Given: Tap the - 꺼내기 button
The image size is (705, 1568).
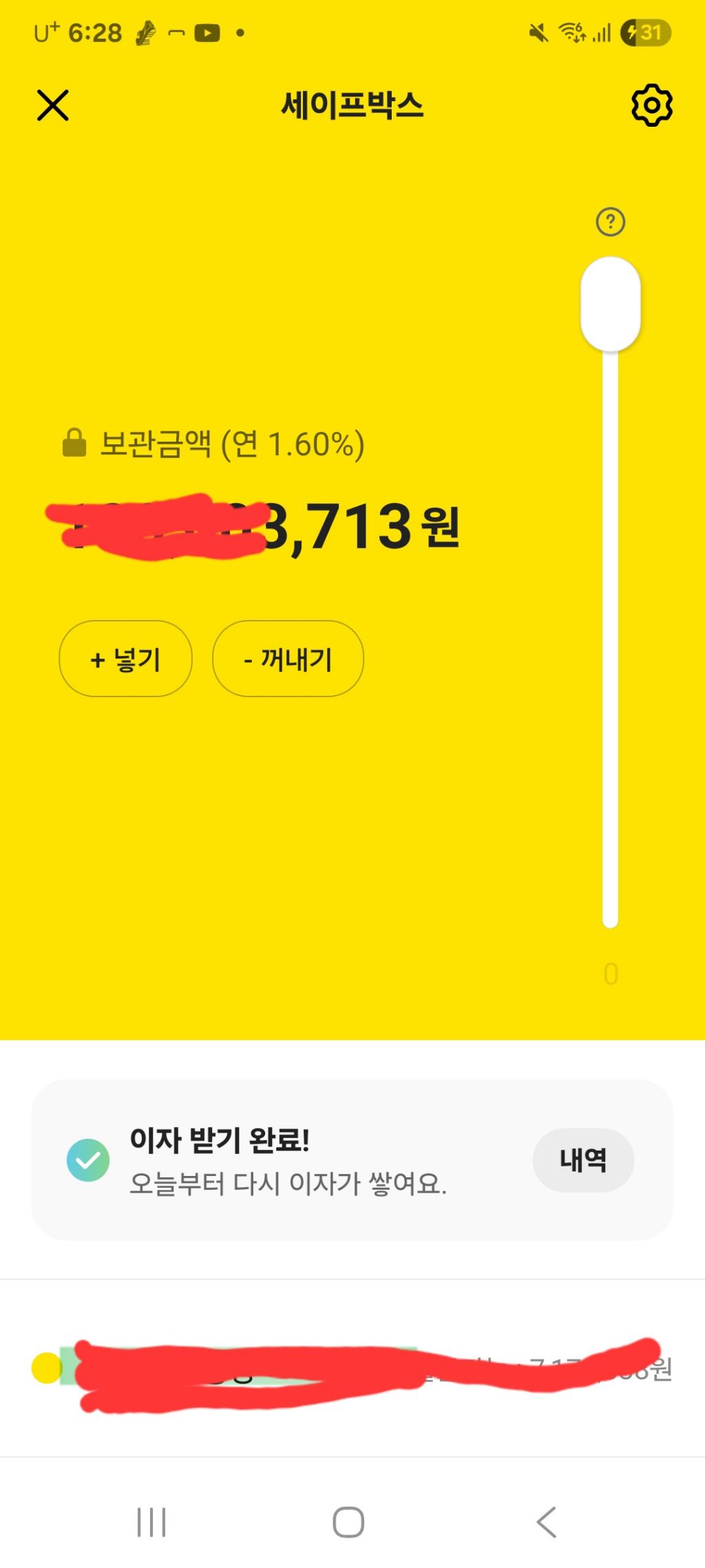Looking at the screenshot, I should tap(288, 659).
